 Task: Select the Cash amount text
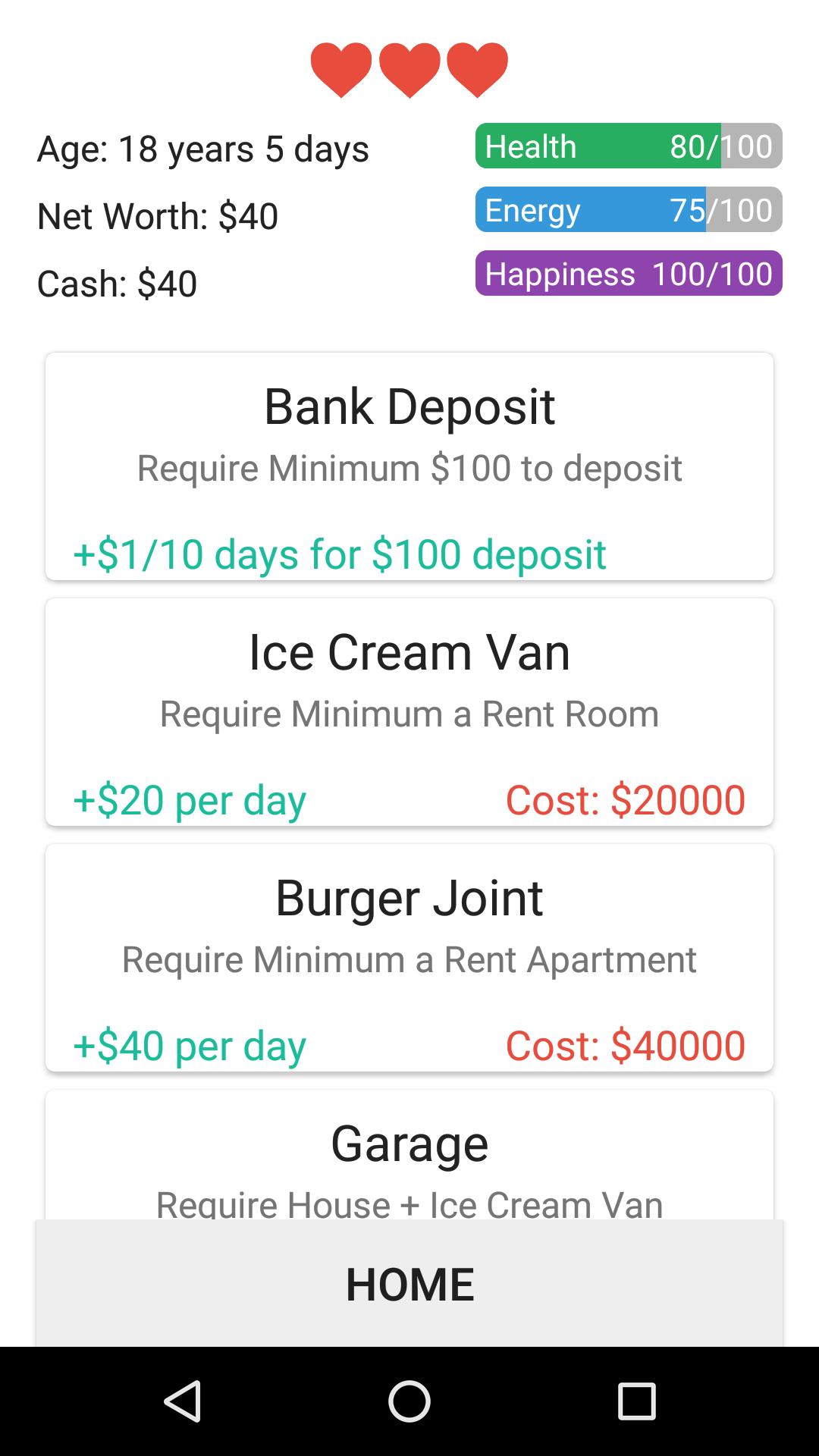117,283
